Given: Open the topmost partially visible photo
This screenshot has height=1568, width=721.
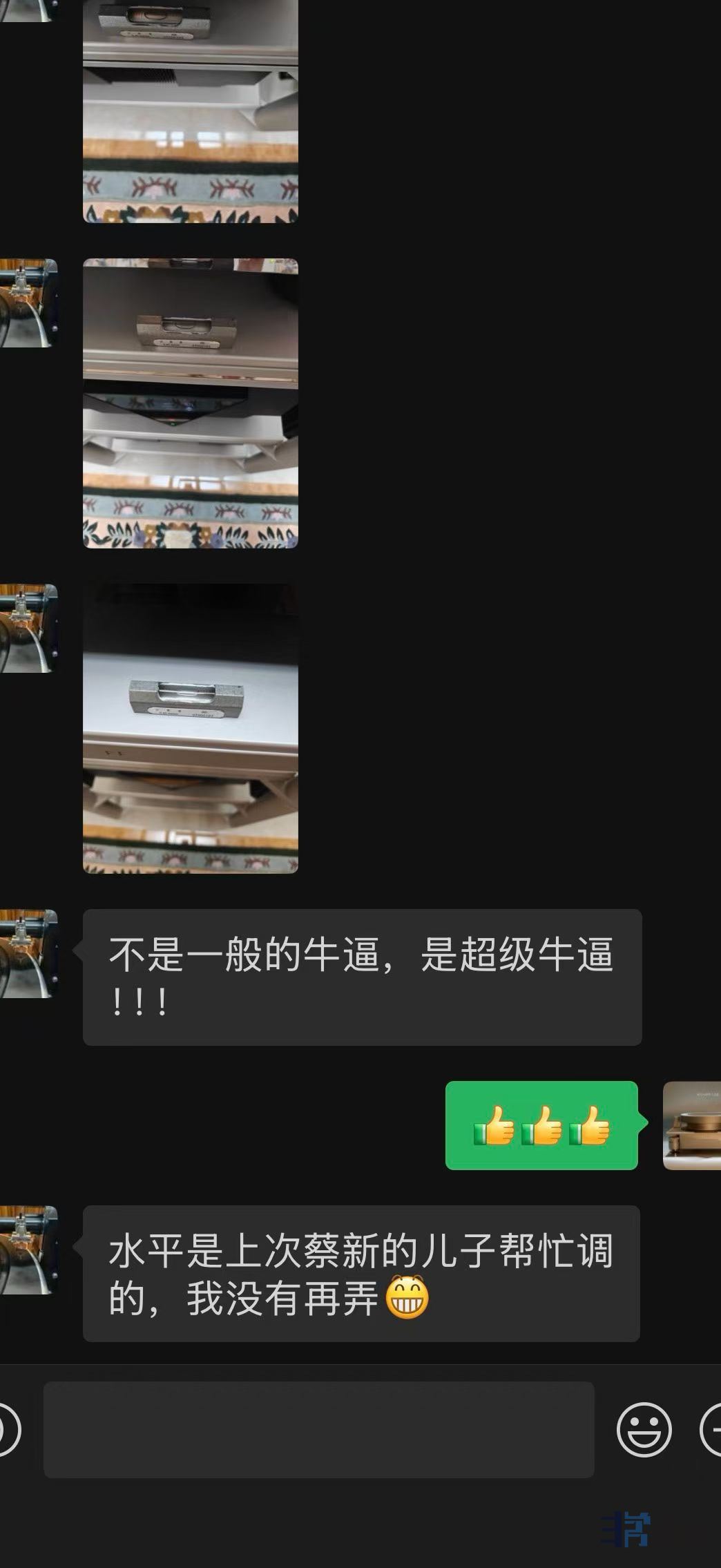Looking at the screenshot, I should click(x=191, y=111).
